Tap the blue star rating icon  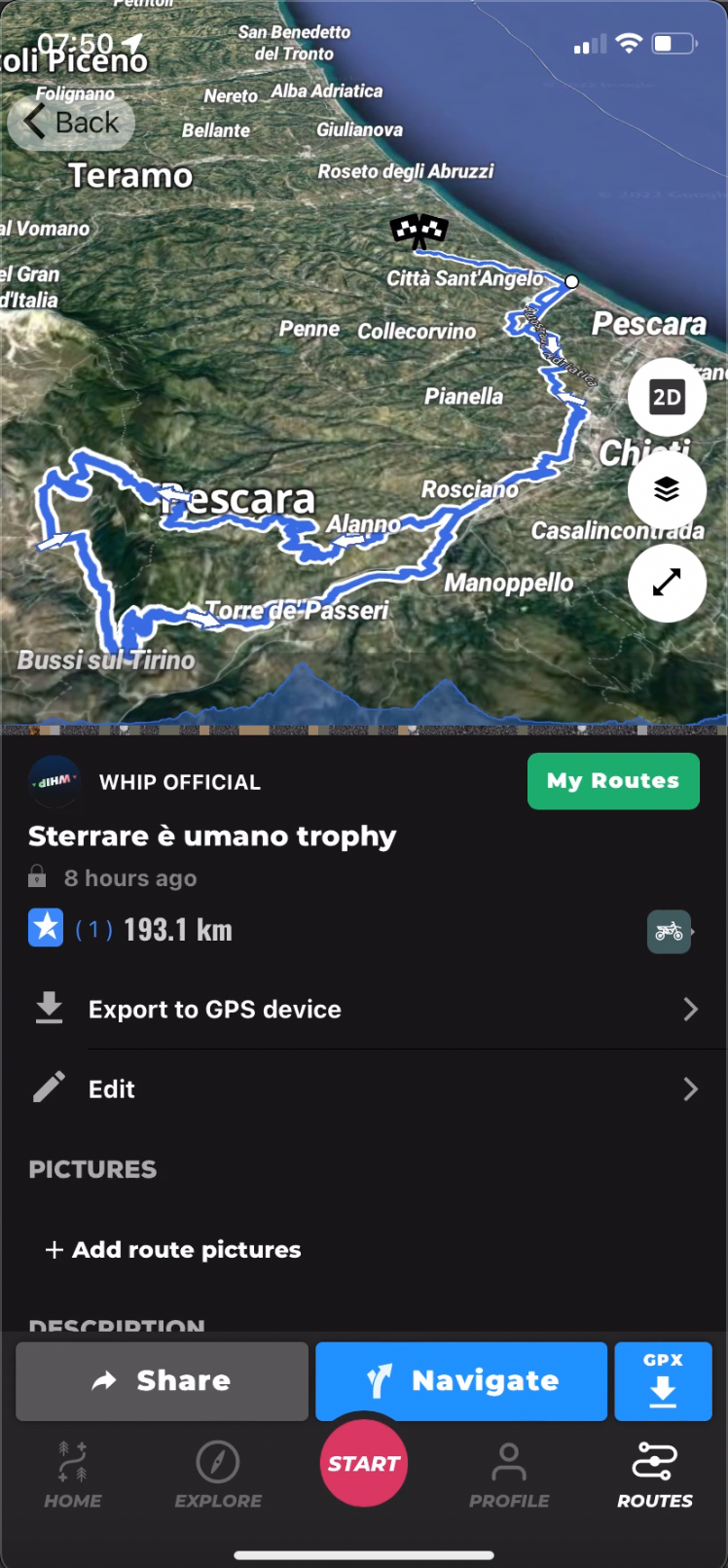pos(46,929)
